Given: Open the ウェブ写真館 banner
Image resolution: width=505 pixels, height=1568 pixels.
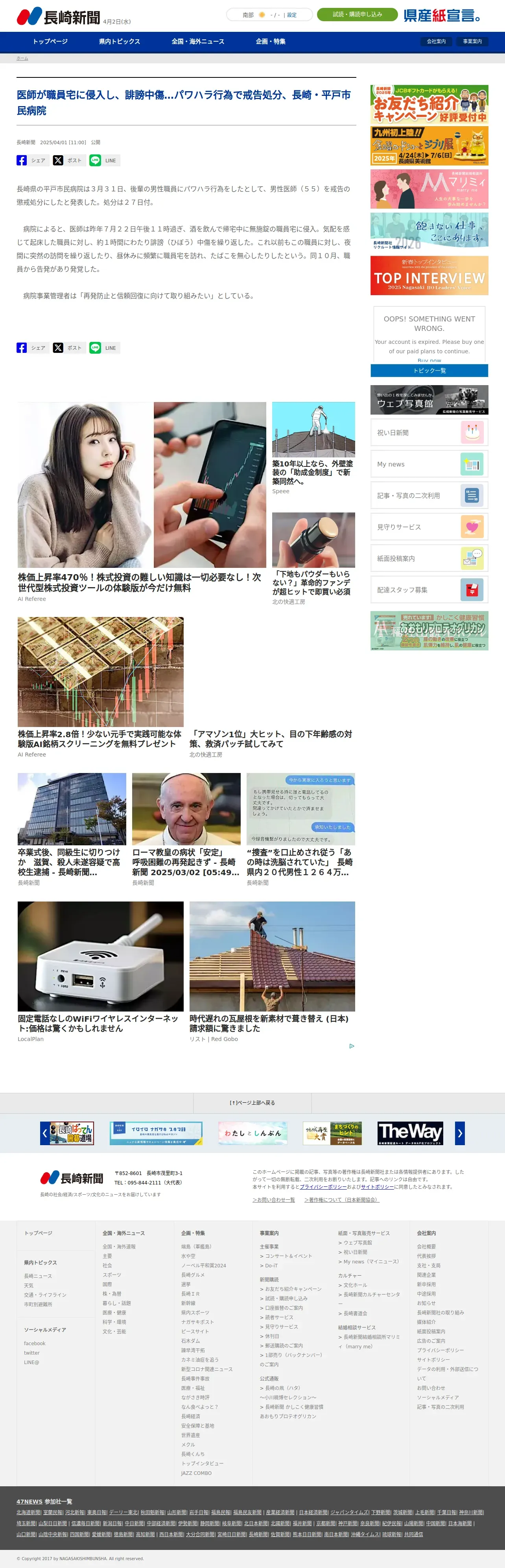Looking at the screenshot, I should pos(429,400).
